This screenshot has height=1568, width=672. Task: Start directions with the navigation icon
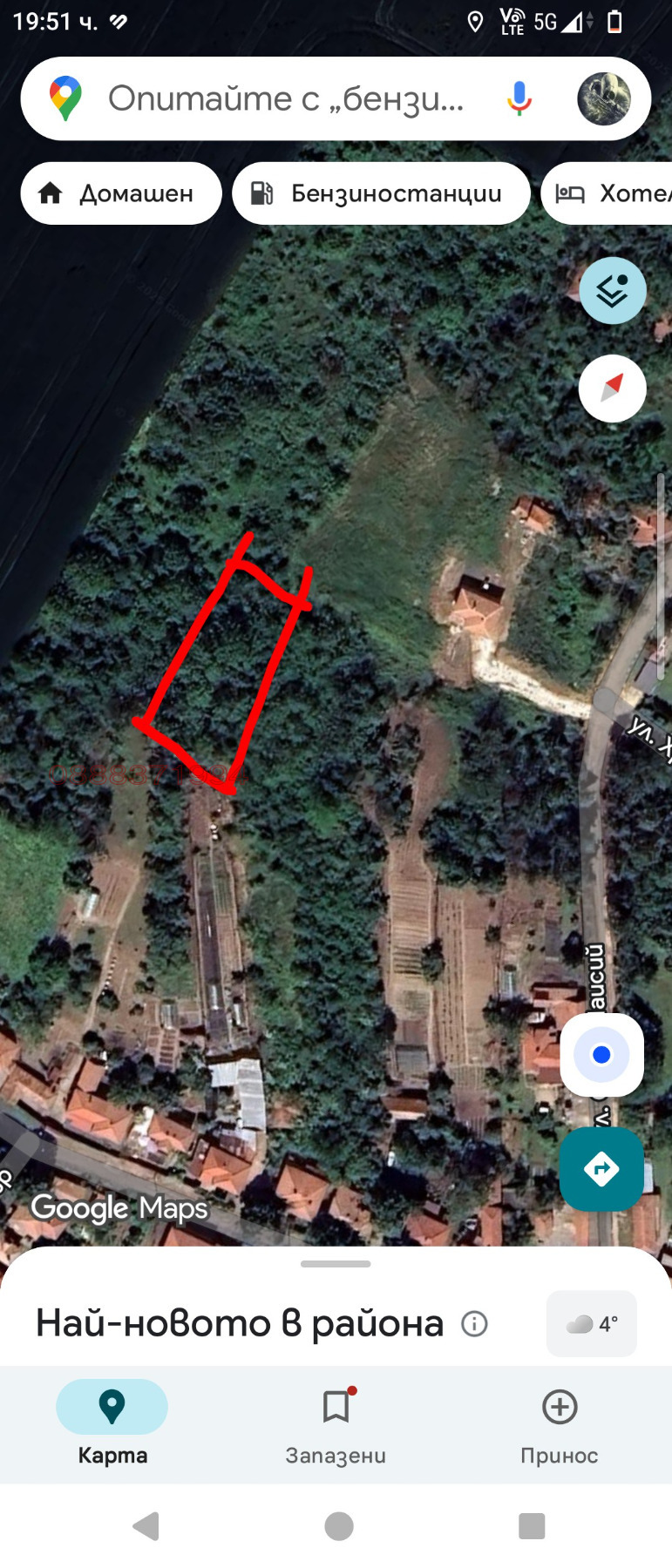pos(601,1169)
